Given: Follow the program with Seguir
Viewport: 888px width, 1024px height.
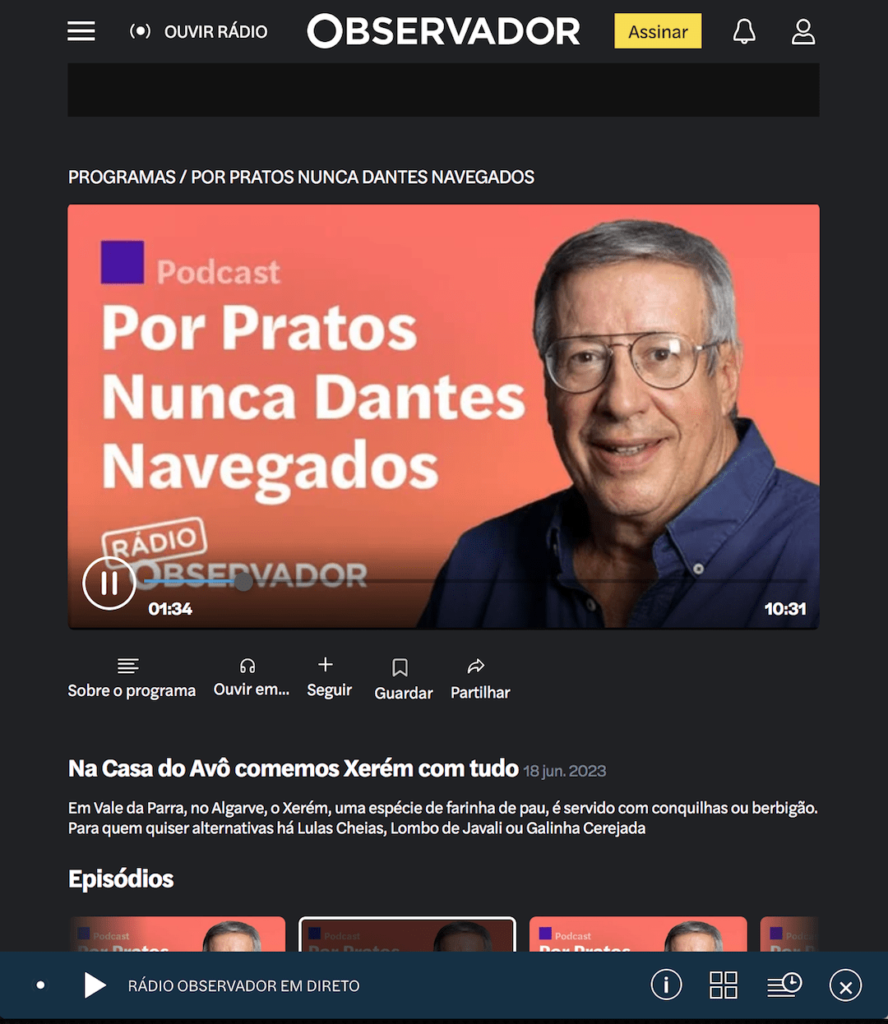Looking at the screenshot, I should click(328, 677).
